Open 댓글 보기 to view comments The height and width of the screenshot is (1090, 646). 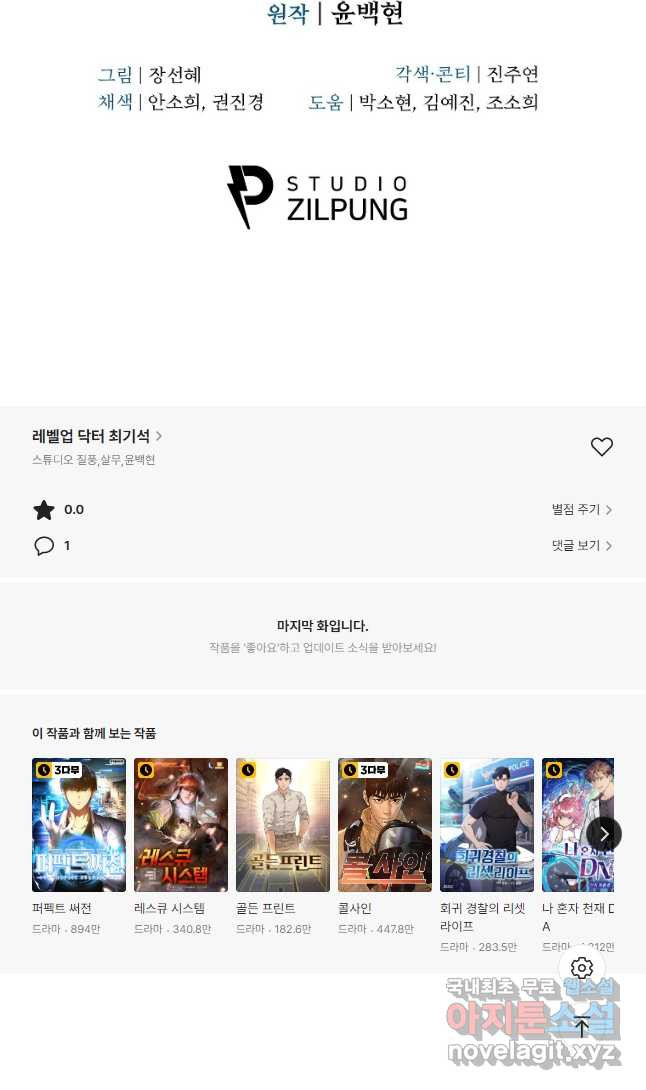pyautogui.click(x=581, y=546)
